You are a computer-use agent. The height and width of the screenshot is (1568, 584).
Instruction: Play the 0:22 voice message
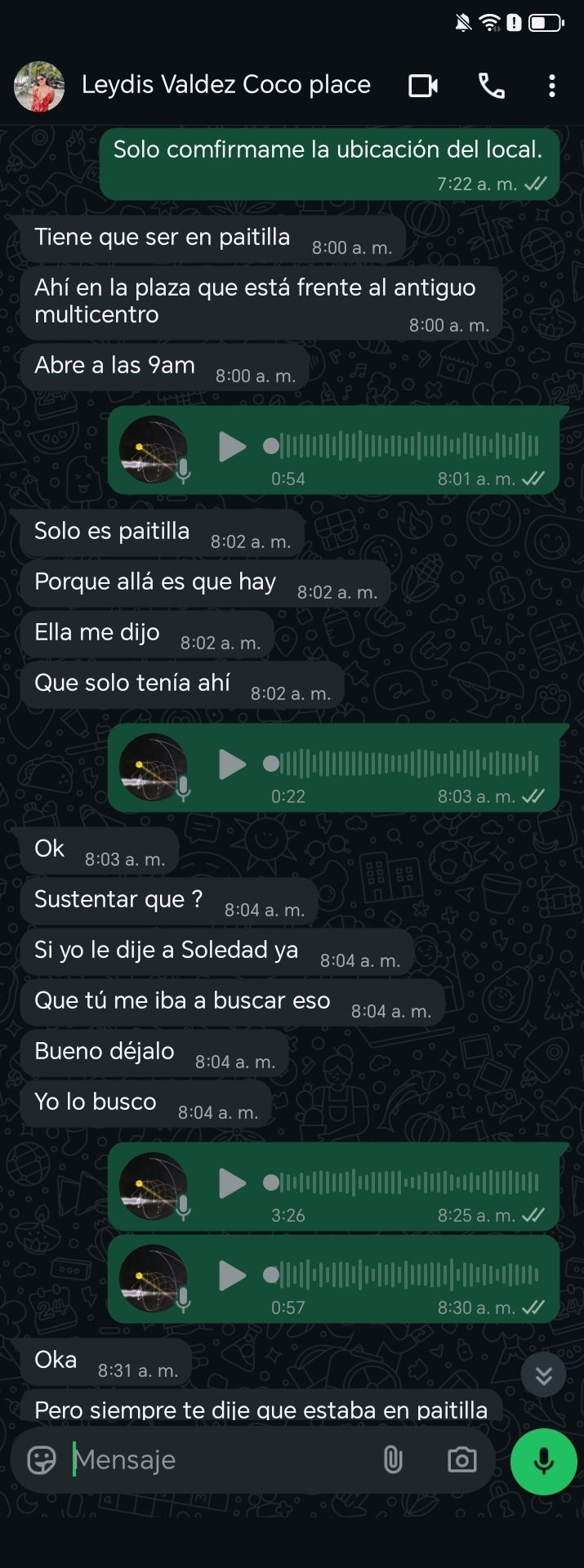click(x=232, y=764)
